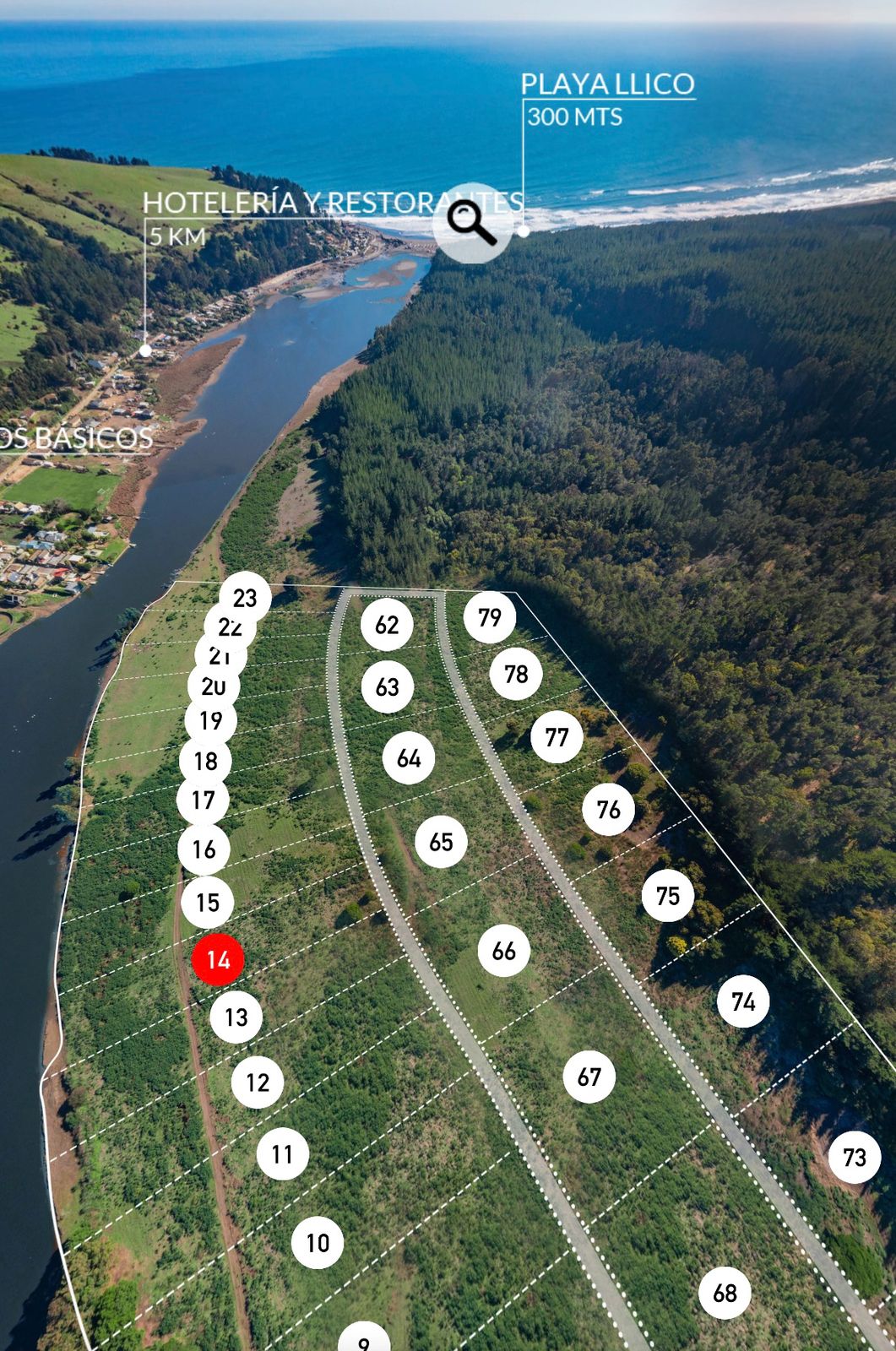Screen dimensions: 896x1351
Task: Pick lot 64 on the masterplan
Action: tap(409, 758)
